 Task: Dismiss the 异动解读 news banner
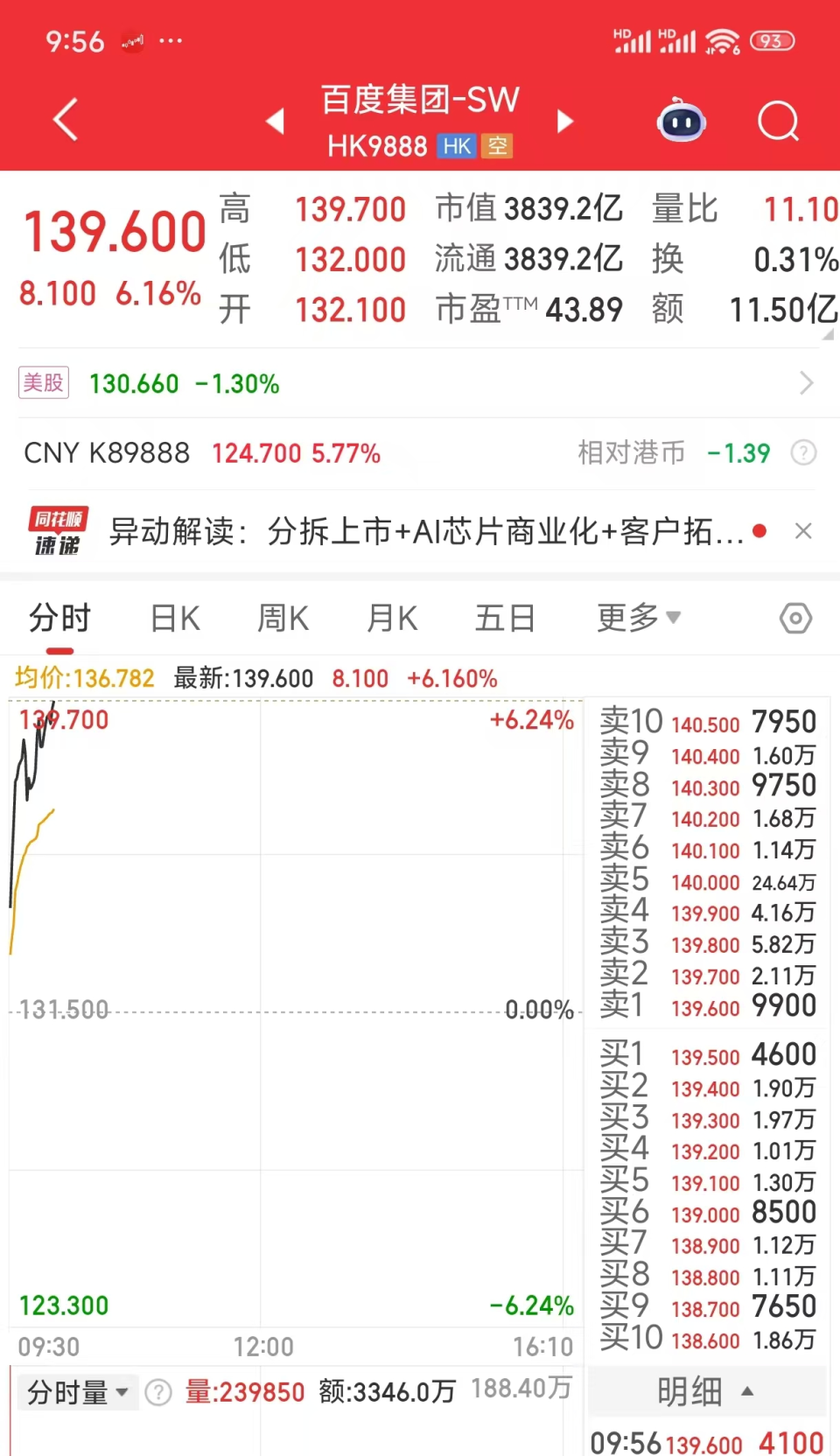[x=803, y=531]
